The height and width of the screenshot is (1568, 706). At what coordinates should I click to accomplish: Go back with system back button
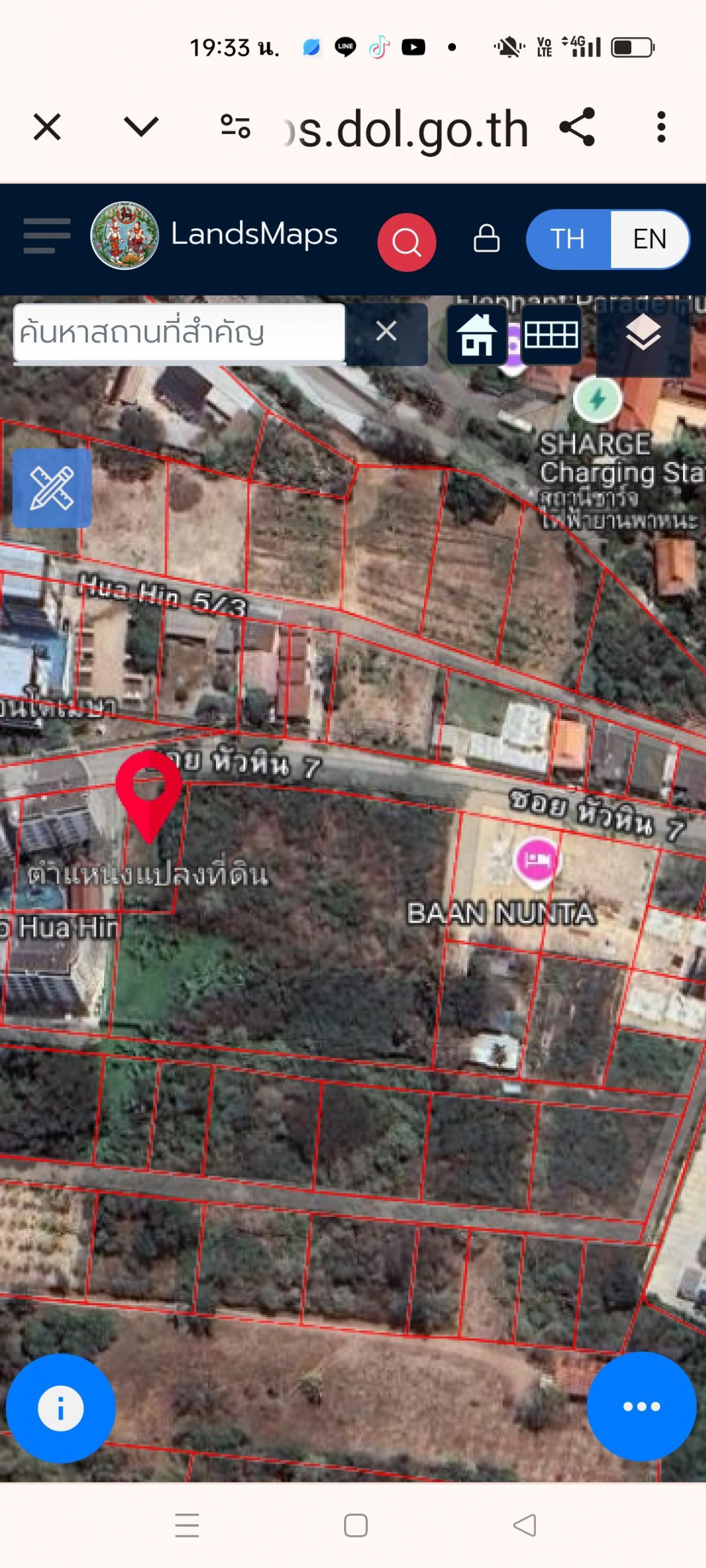(524, 1526)
